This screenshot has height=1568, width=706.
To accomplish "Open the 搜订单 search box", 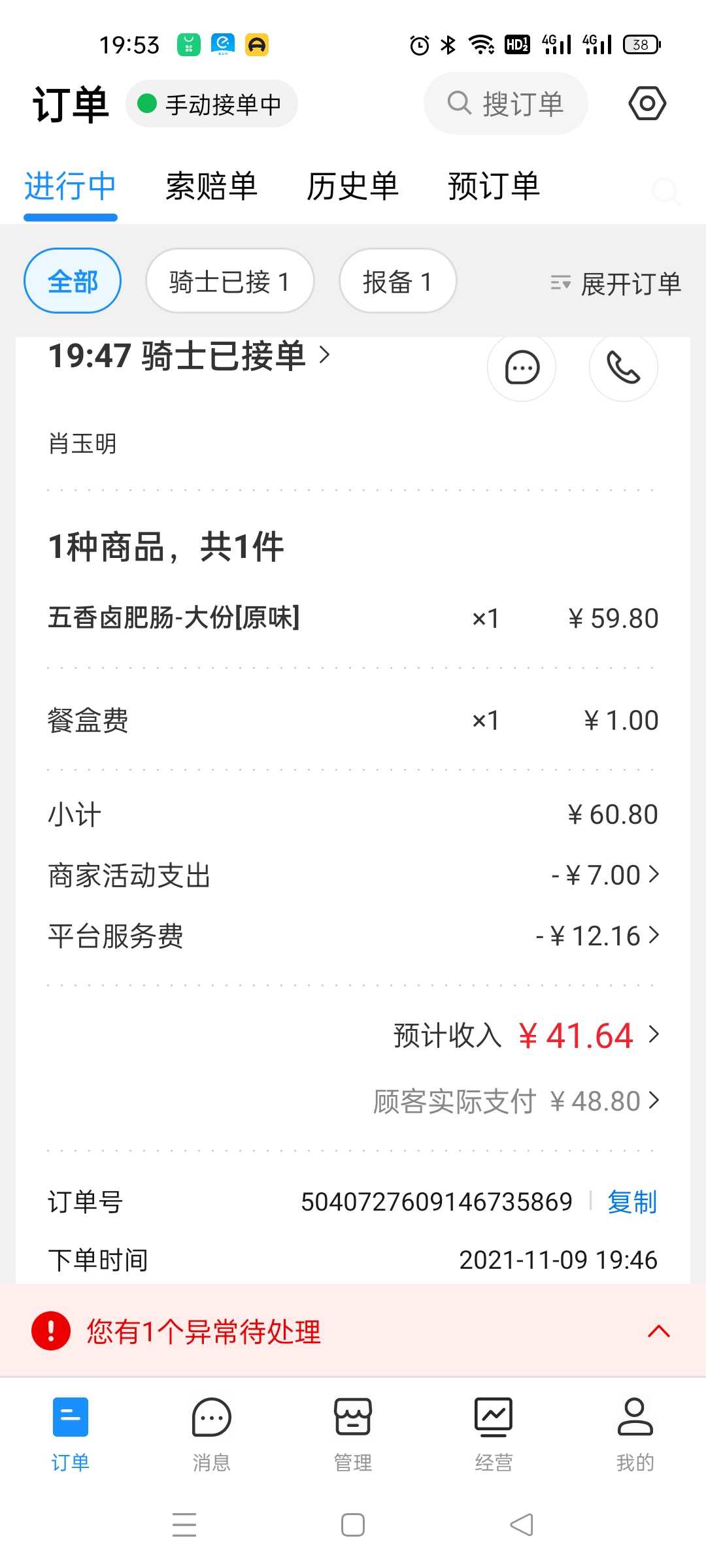I will [x=505, y=103].
